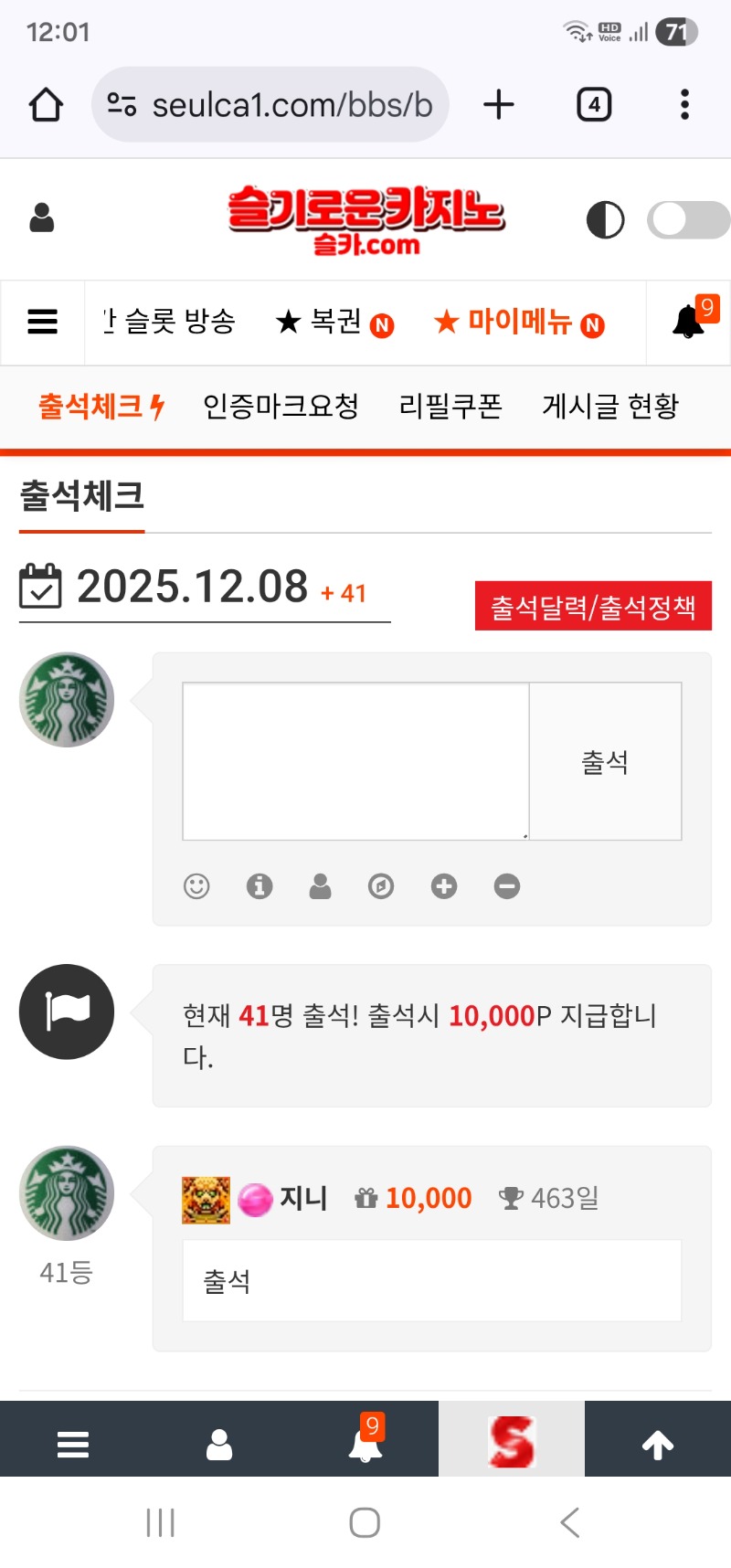The width and height of the screenshot is (731, 1568).
Task: Click the info icon below the comment box
Action: 259,885
